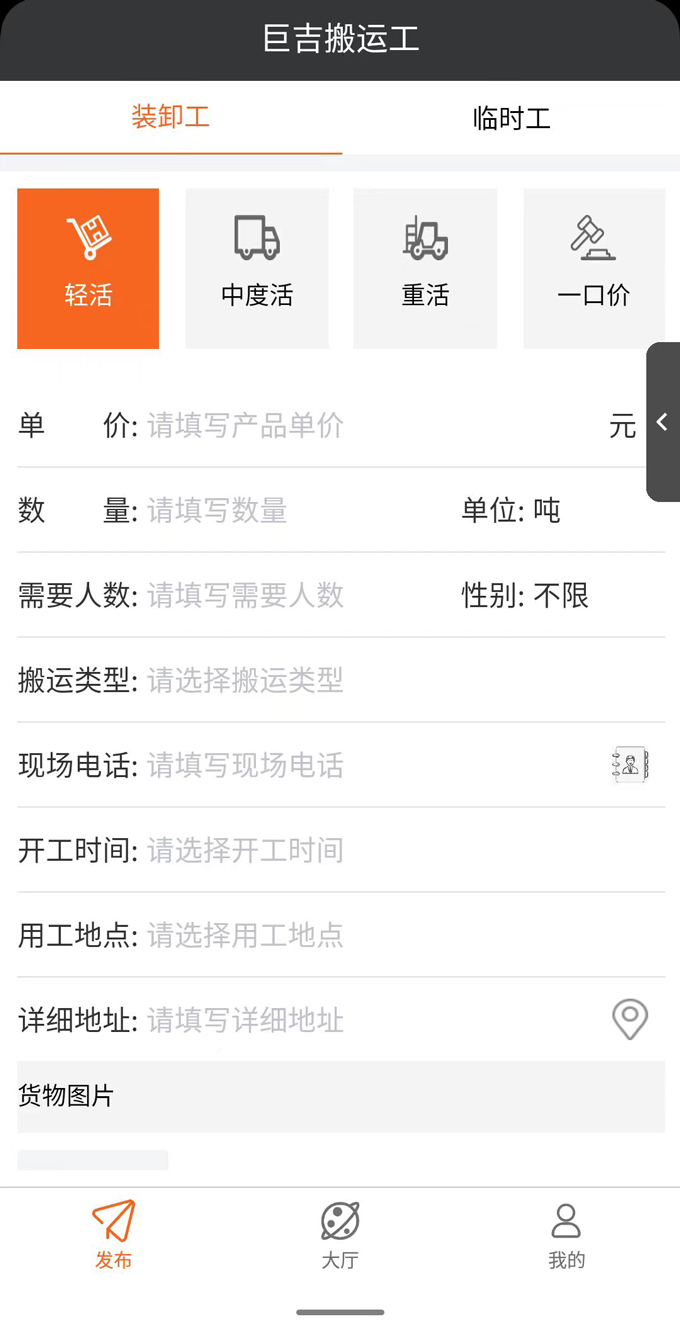Image resolution: width=680 pixels, height=1342 pixels.
Task: Select 中度活 job type
Action: pyautogui.click(x=257, y=268)
